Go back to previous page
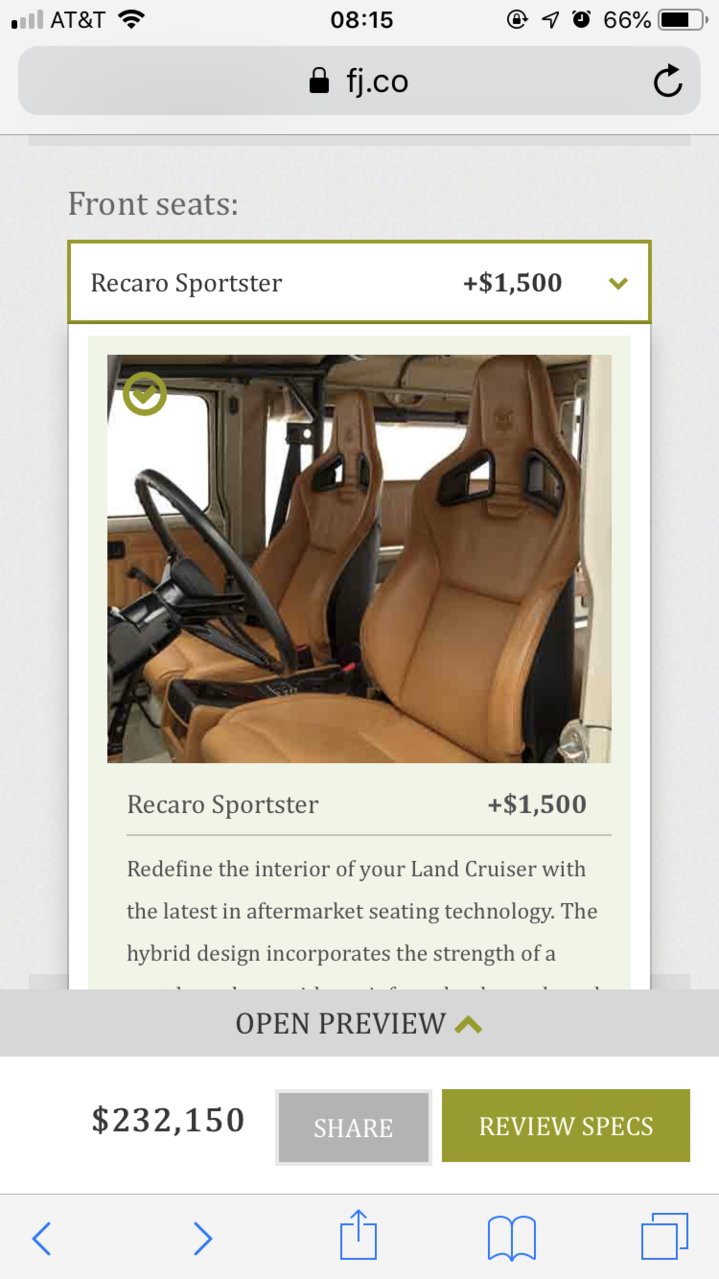 [41, 1238]
